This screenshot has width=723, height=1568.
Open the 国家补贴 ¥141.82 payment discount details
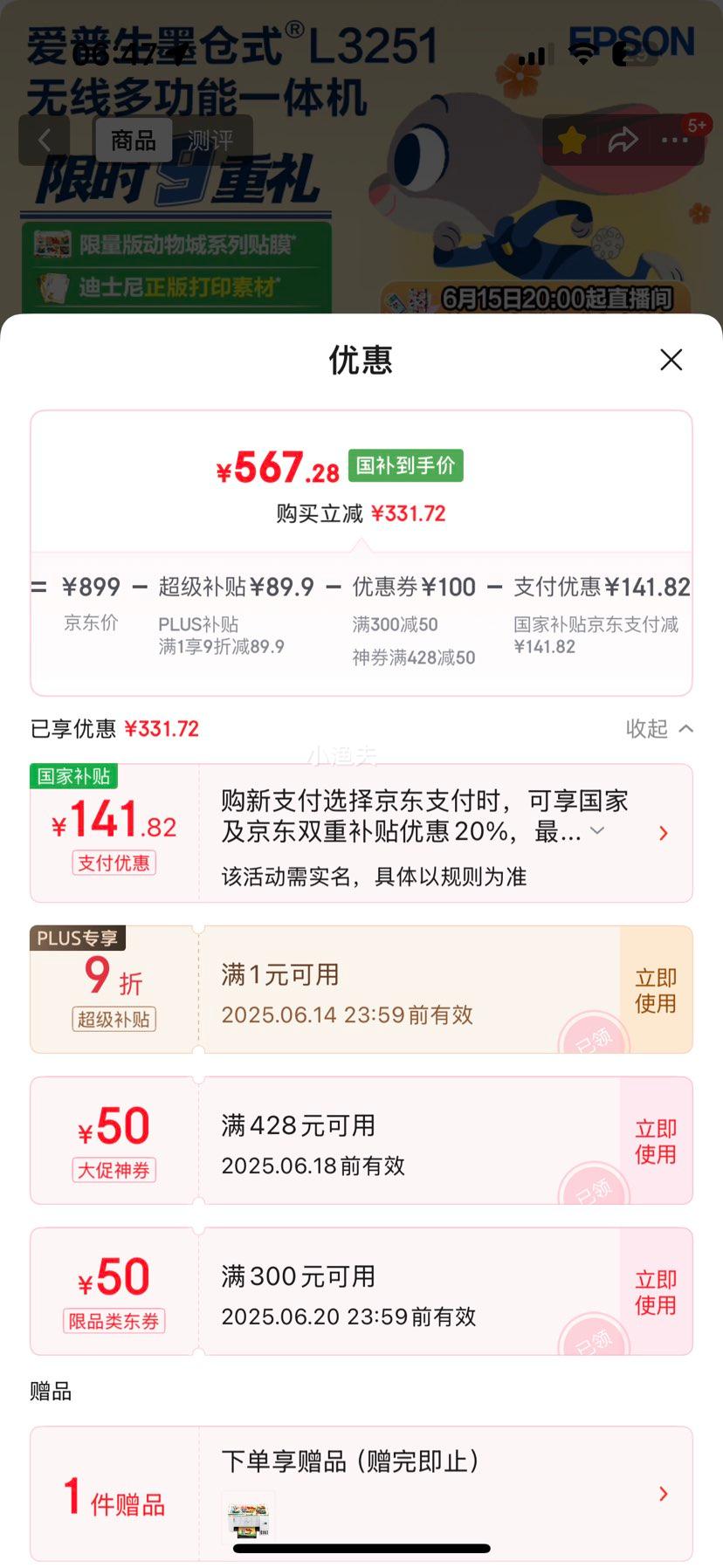[x=663, y=833]
